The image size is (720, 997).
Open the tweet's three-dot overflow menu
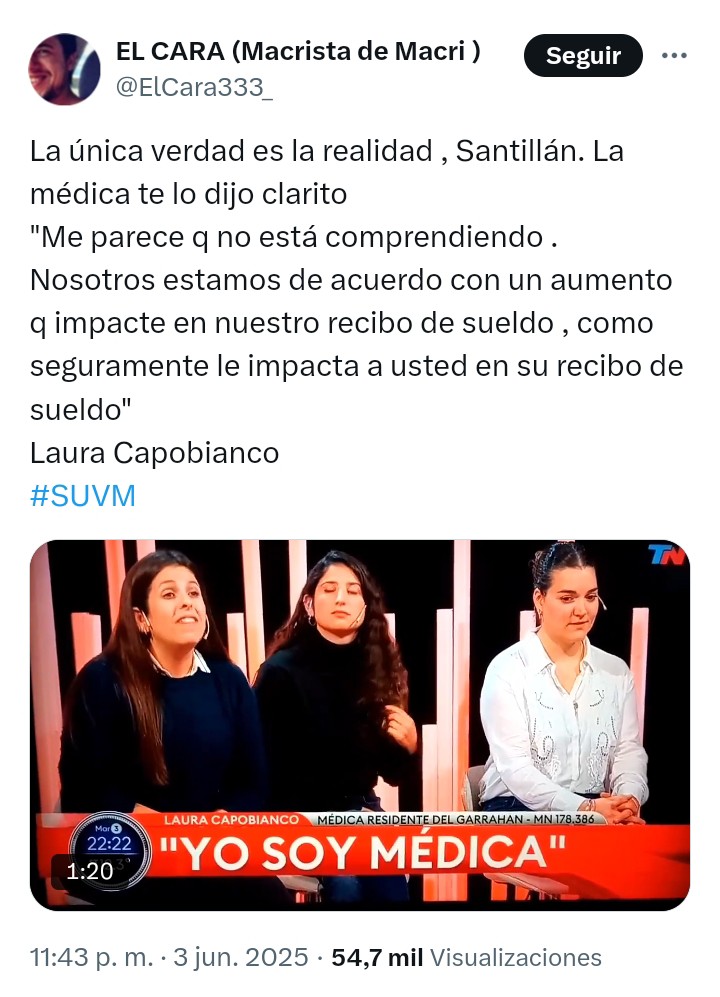pos(674,56)
